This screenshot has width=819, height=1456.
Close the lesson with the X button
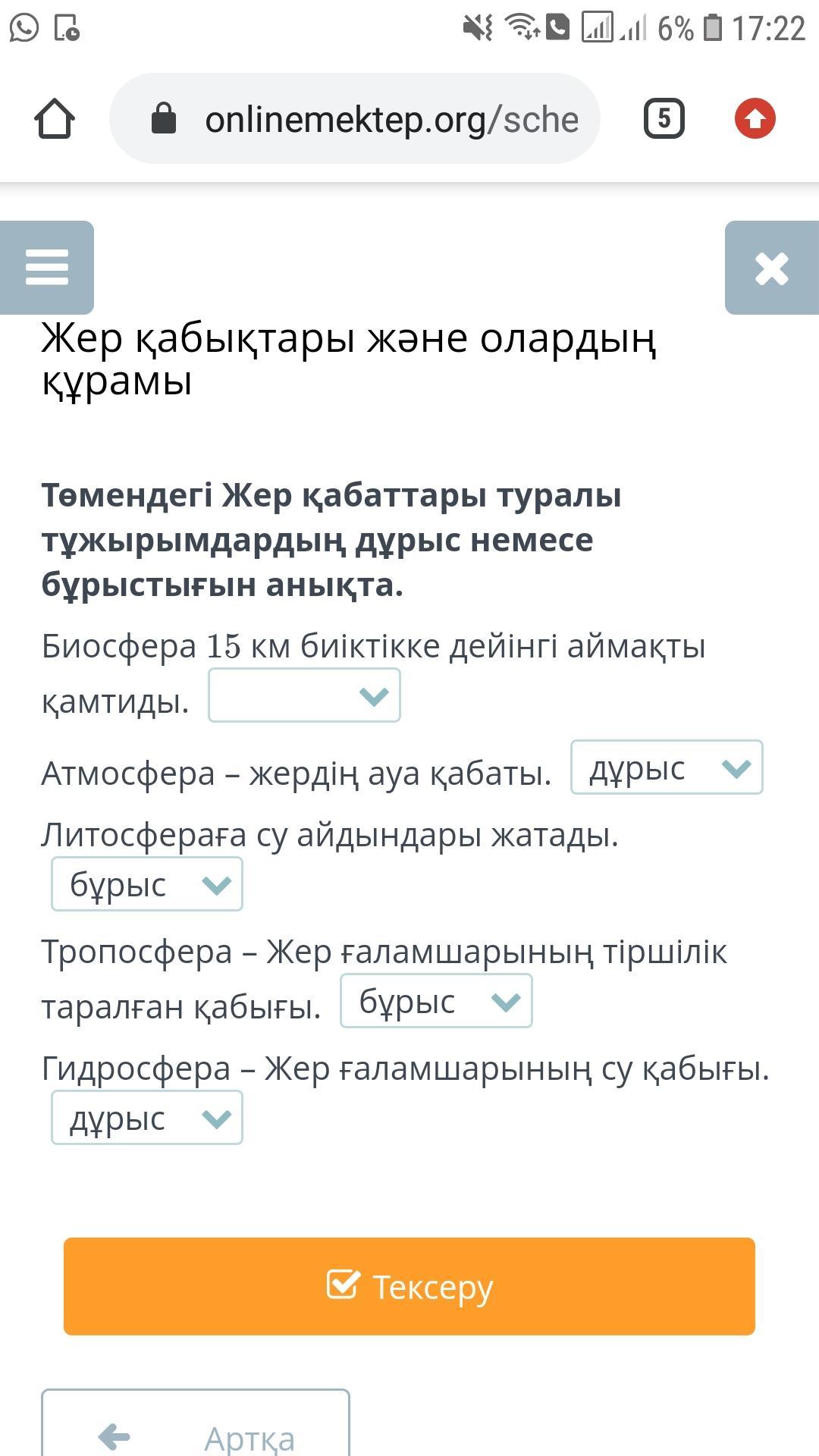772,268
